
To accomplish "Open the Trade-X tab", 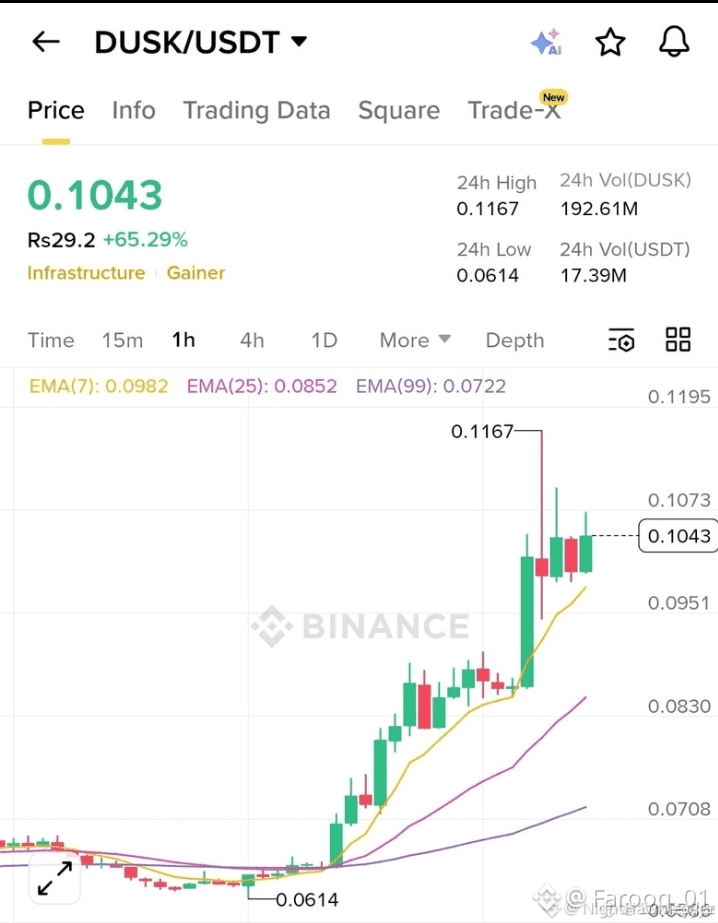I will click(514, 110).
